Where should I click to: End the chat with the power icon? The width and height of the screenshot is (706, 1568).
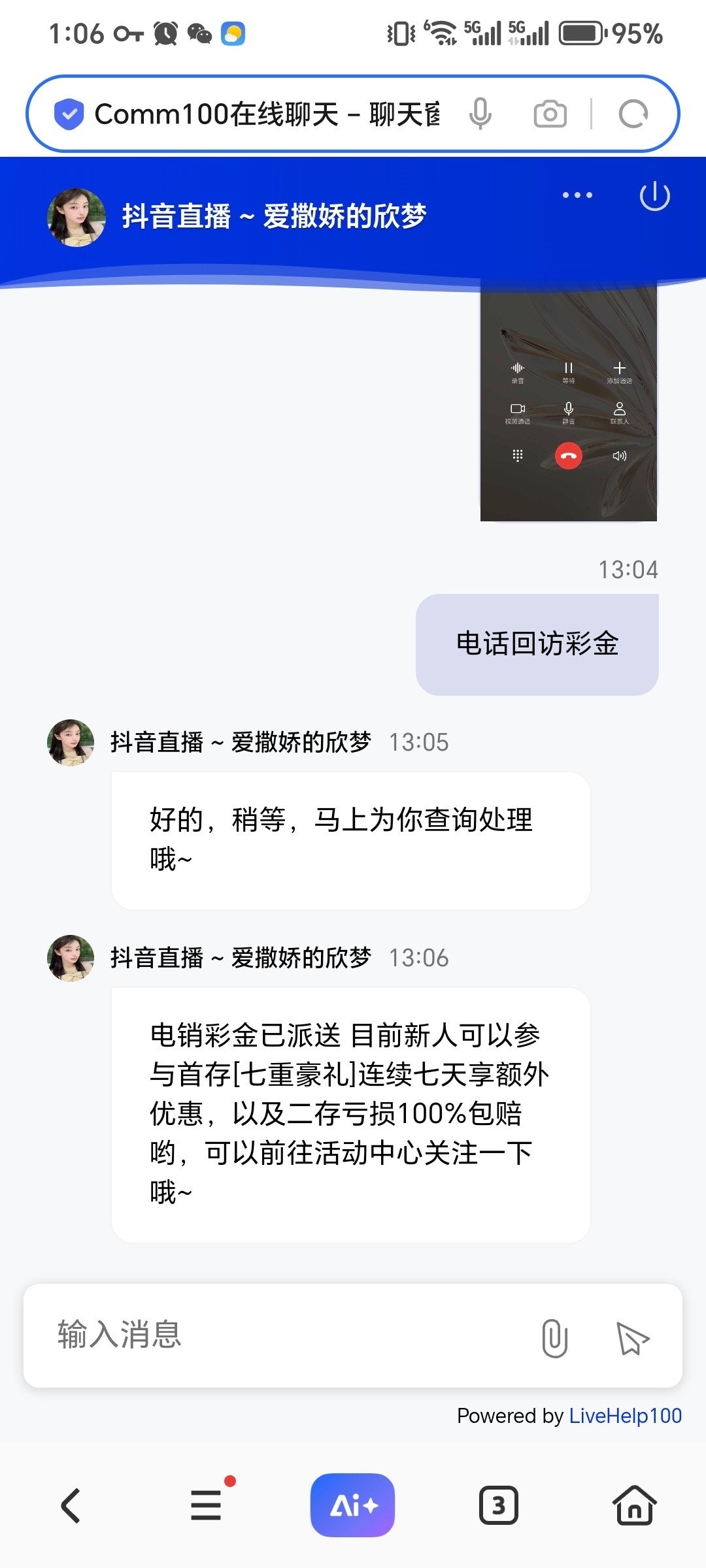tap(654, 197)
